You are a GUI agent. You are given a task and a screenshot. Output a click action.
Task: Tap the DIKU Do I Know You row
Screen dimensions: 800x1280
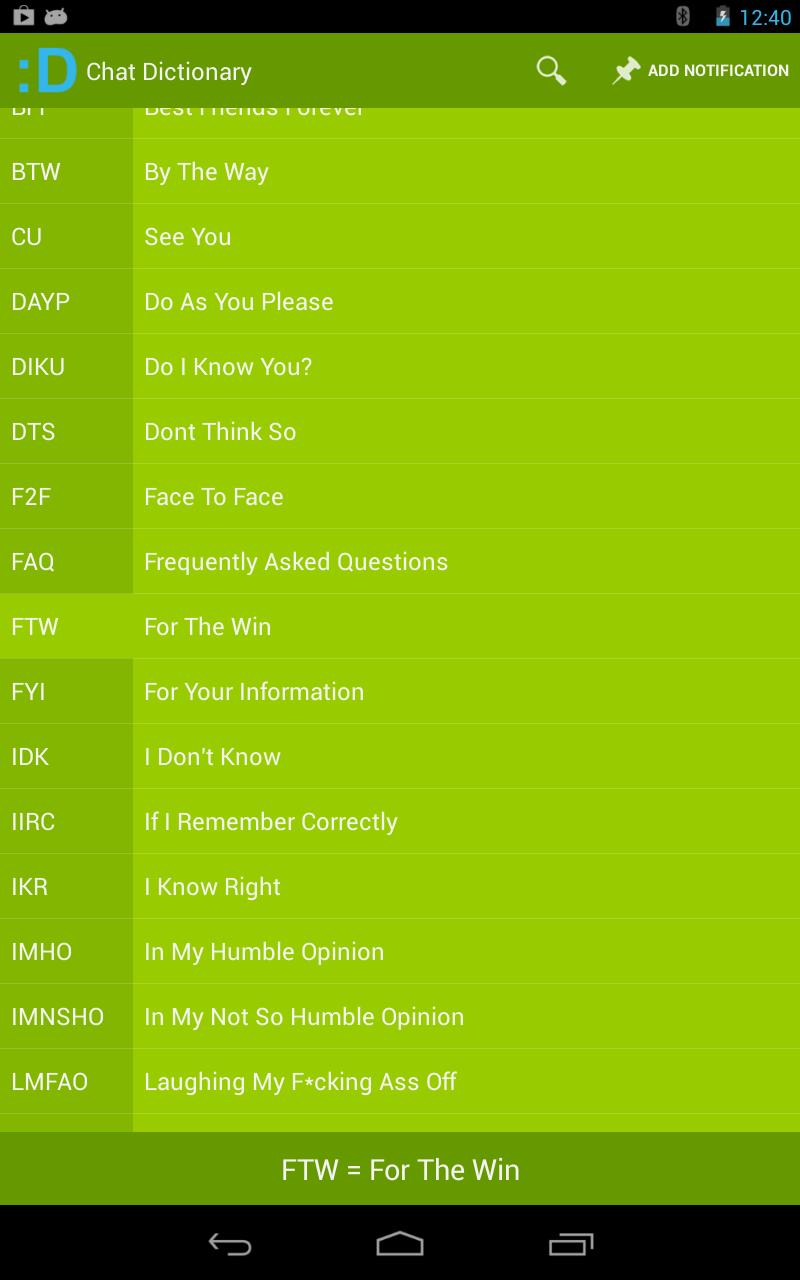coord(400,367)
